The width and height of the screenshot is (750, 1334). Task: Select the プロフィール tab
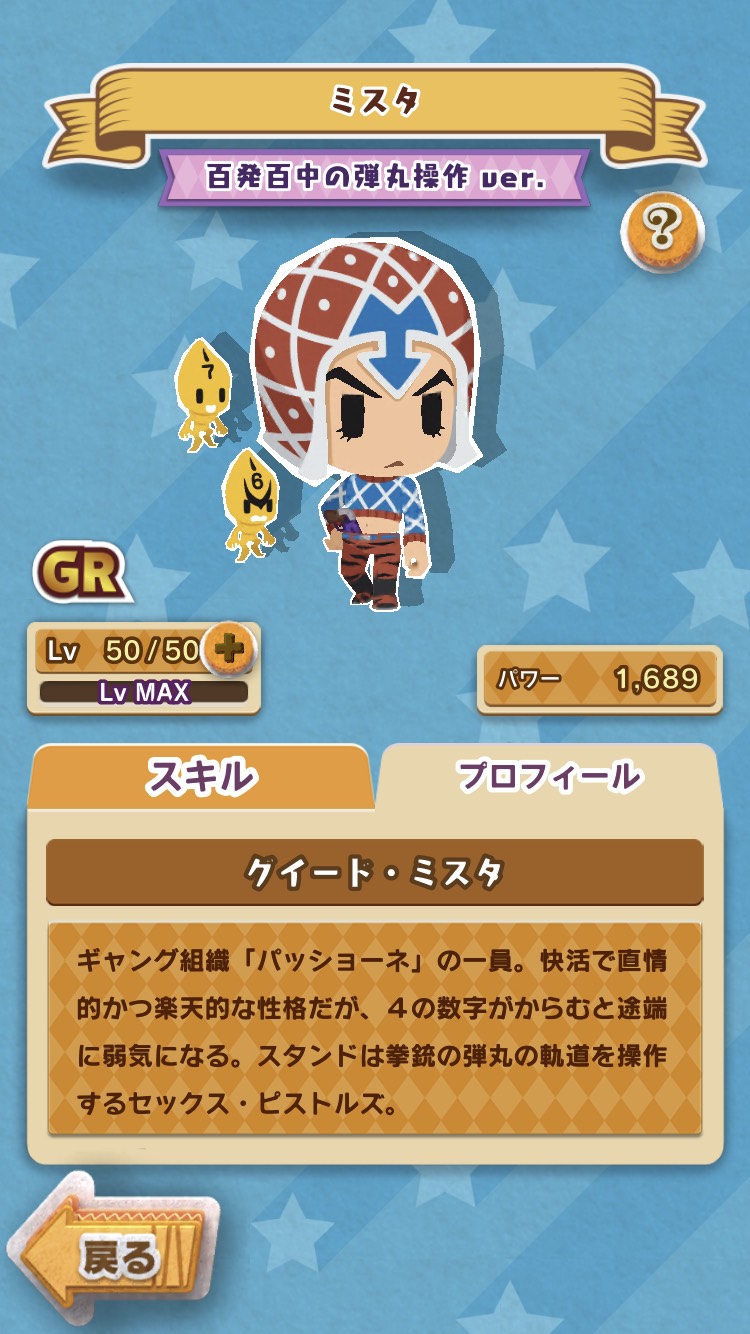coord(549,777)
